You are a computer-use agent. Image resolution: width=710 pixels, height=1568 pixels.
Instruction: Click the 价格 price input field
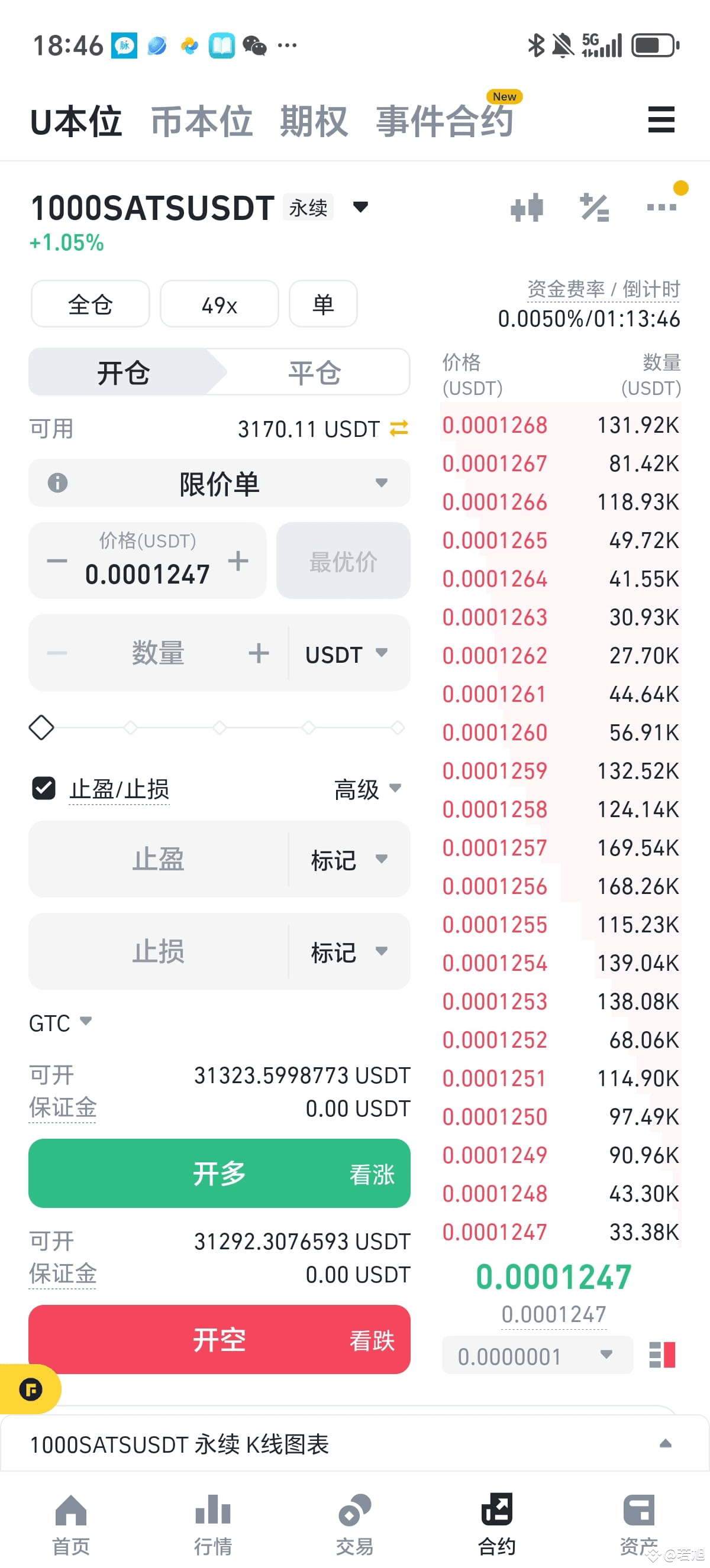149,572
